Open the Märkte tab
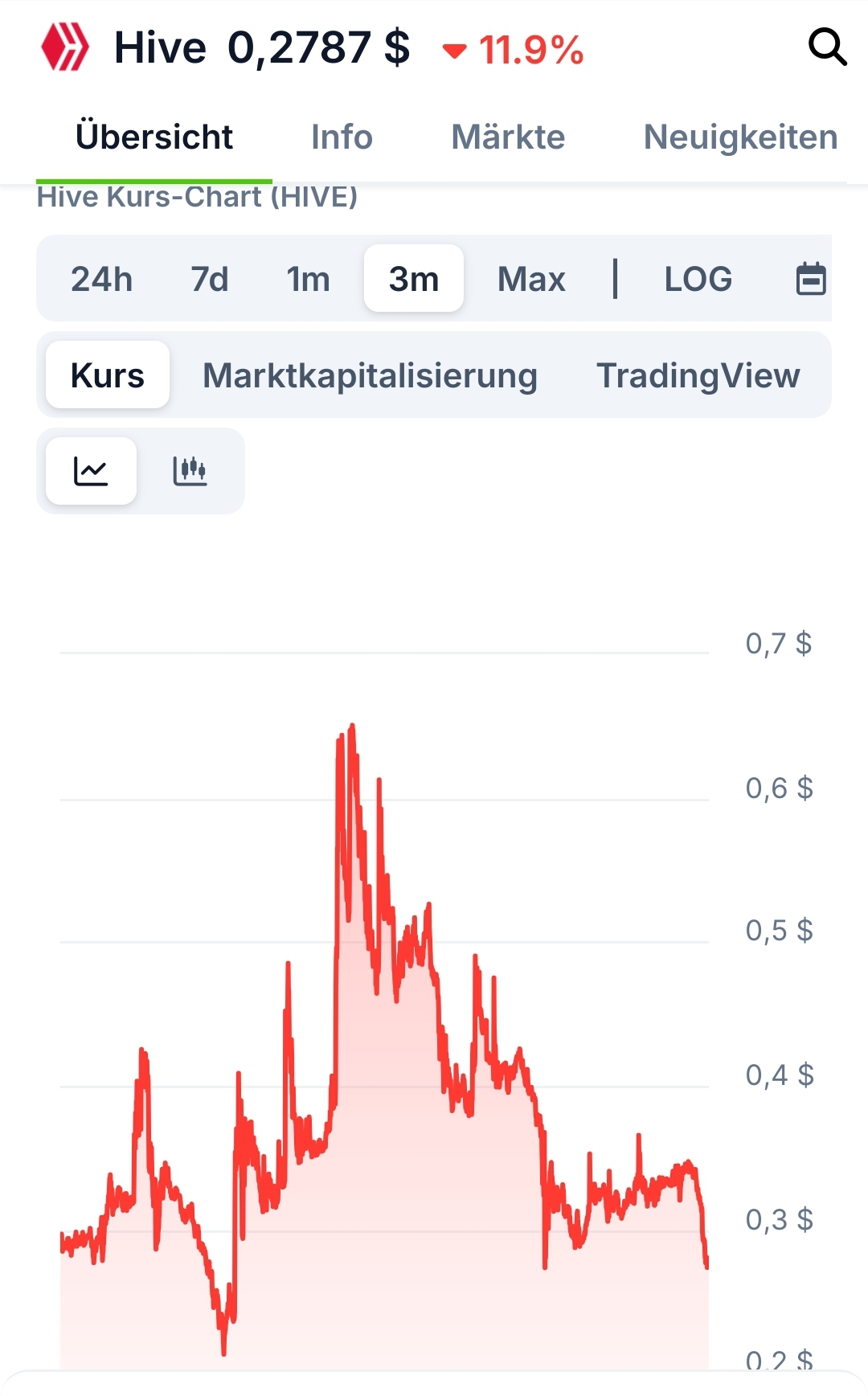This screenshot has height=1396, width=868. pyautogui.click(x=508, y=137)
